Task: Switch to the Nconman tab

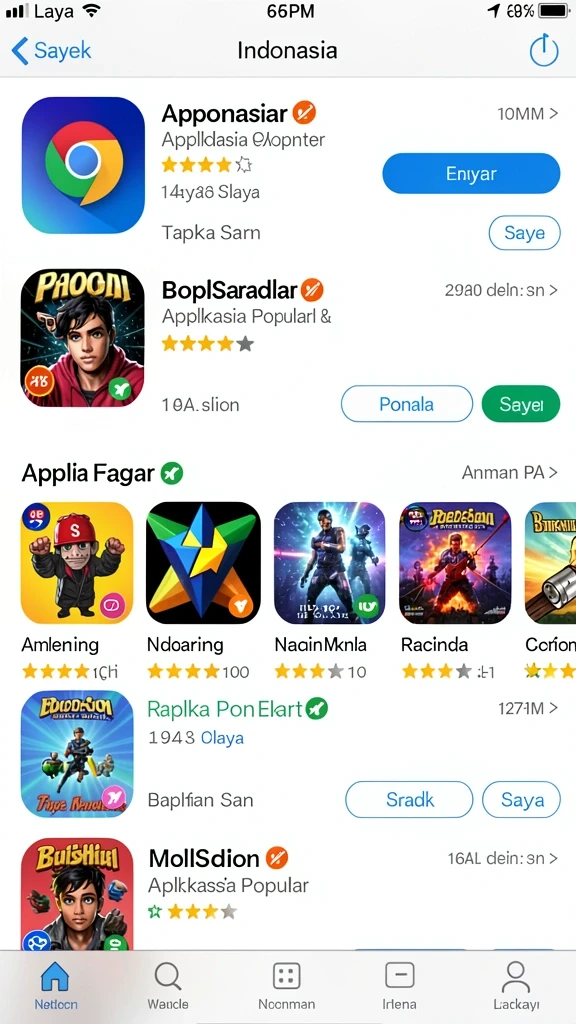Action: tap(286, 985)
